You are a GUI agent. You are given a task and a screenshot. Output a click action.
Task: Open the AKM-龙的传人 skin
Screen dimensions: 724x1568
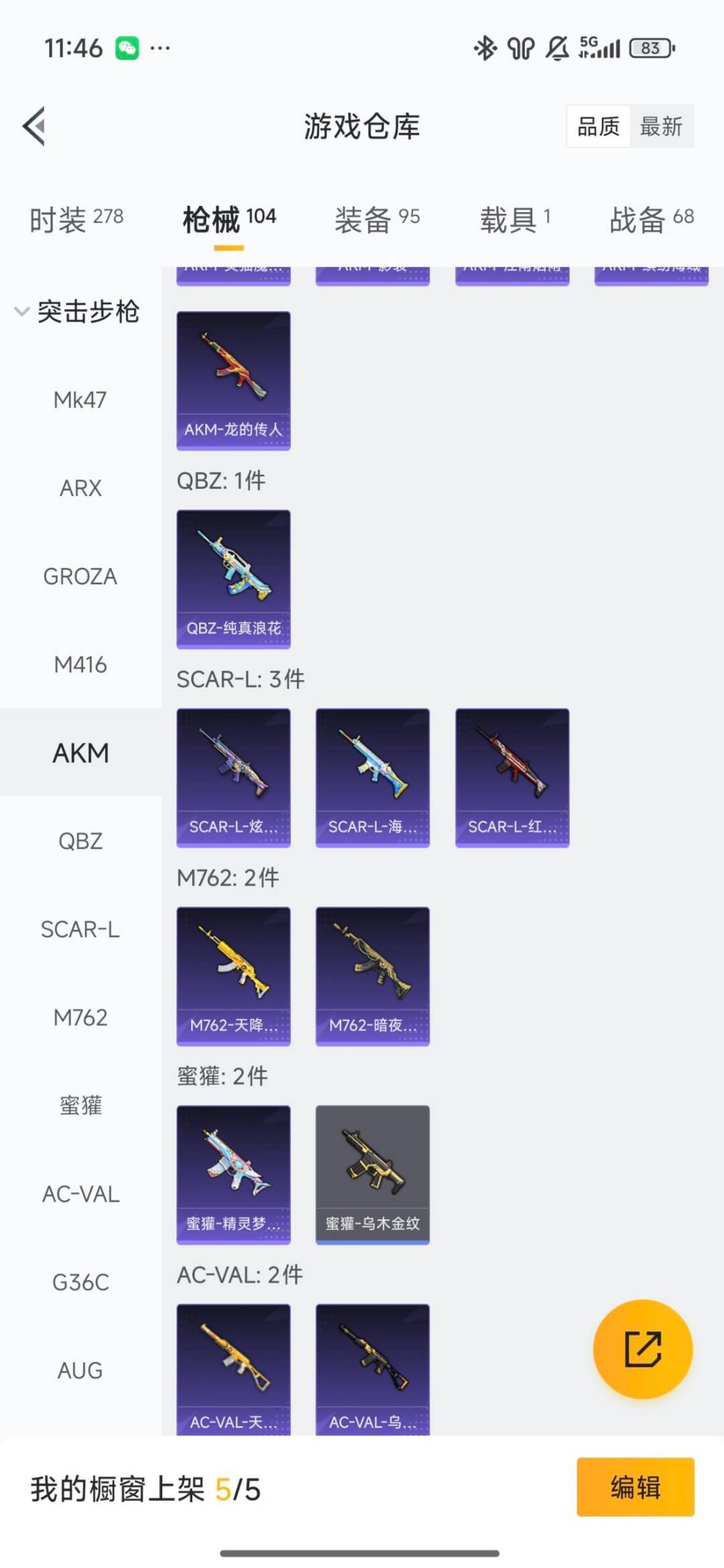pyautogui.click(x=233, y=380)
